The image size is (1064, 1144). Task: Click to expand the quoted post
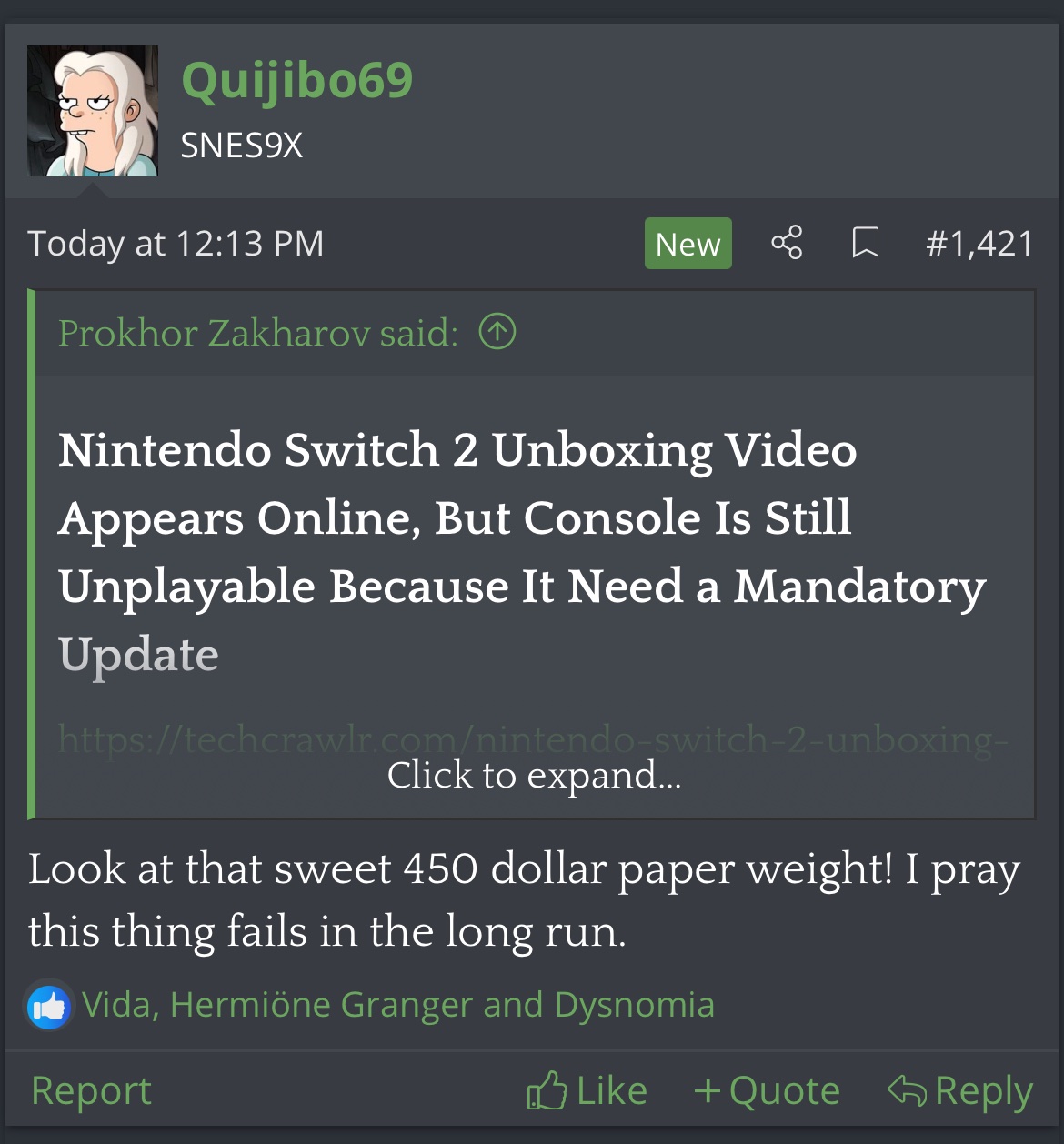pos(534,775)
